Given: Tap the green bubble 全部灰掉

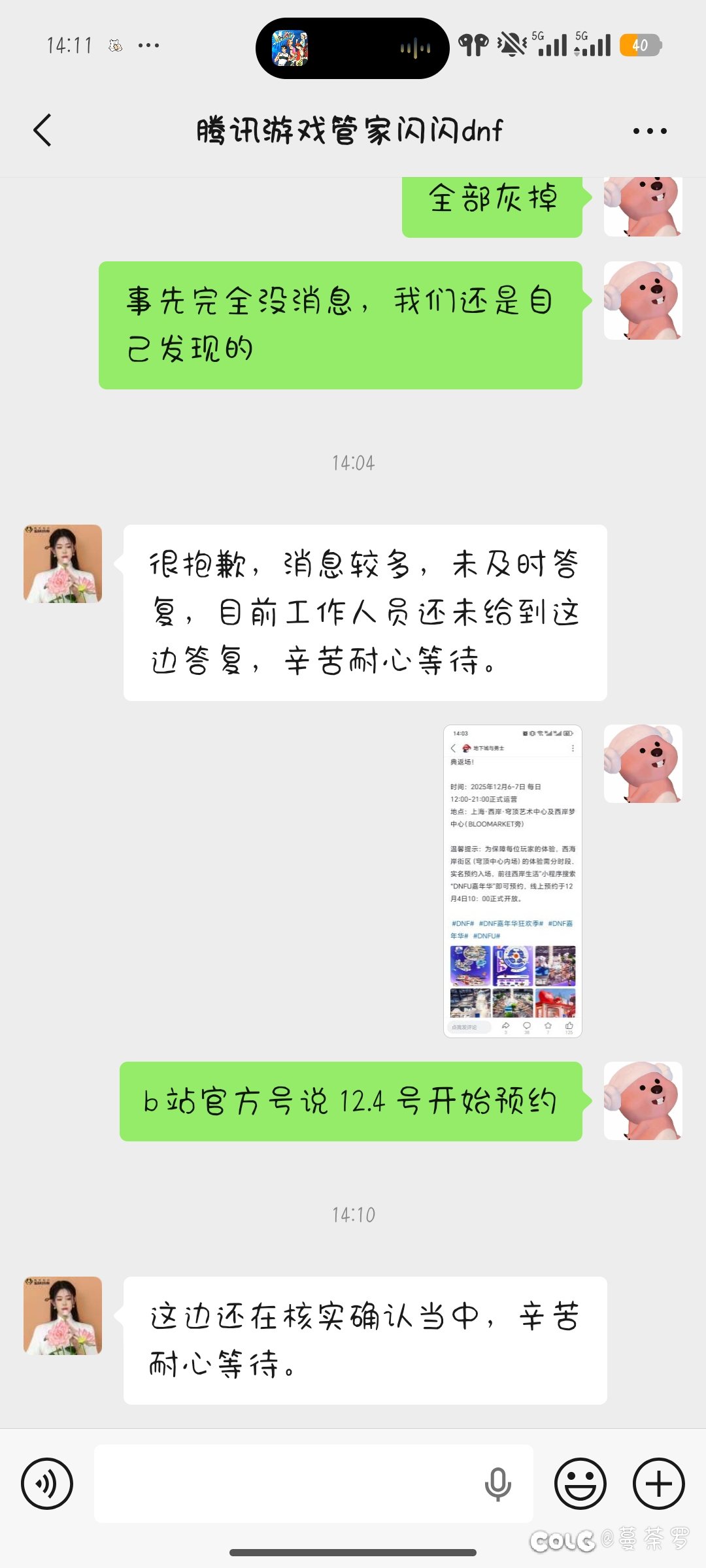Looking at the screenshot, I should 494,206.
